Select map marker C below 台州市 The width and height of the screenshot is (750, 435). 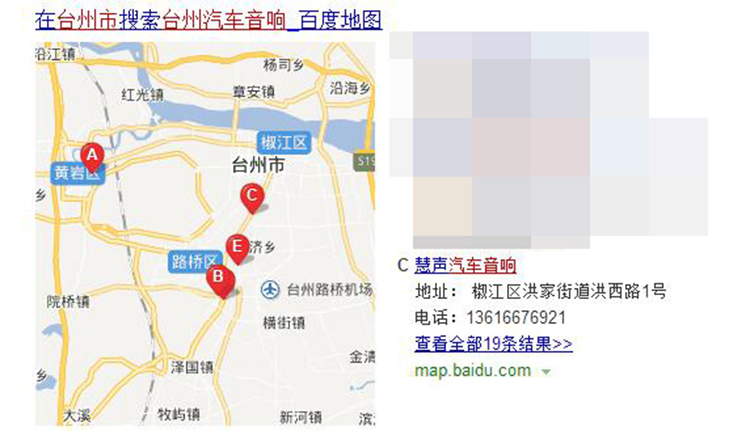point(252,195)
